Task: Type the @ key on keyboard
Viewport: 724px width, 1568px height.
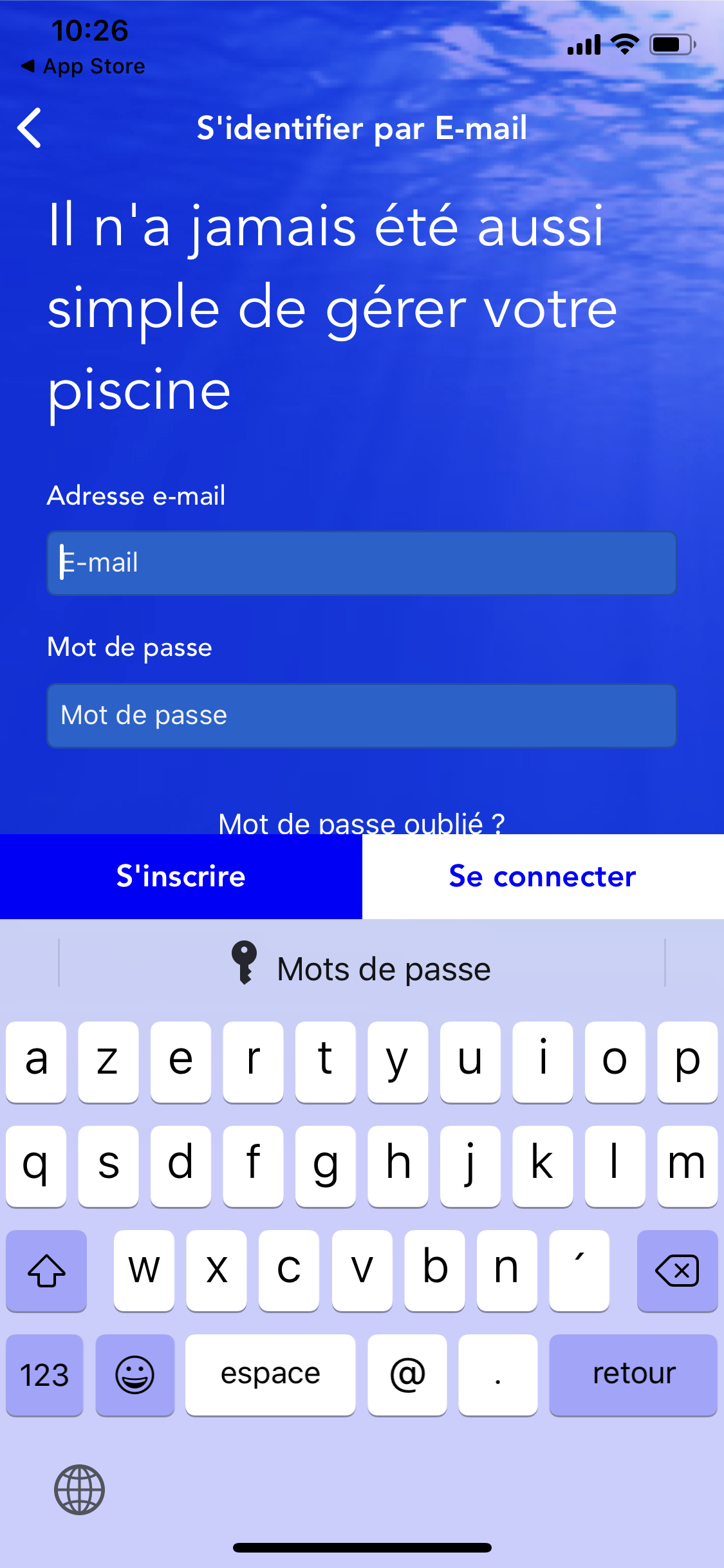Action: 407,1374
